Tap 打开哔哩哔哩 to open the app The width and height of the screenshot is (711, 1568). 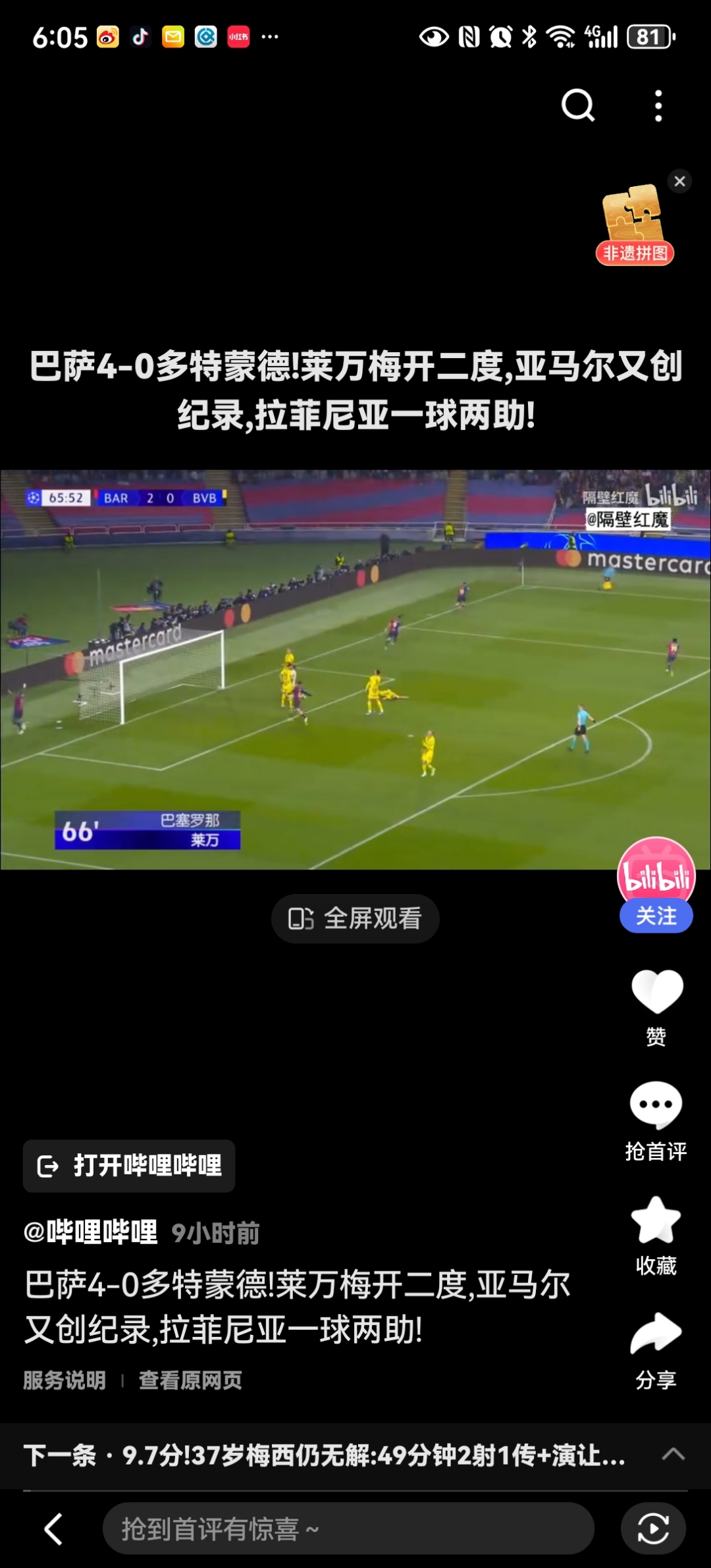[129, 1165]
